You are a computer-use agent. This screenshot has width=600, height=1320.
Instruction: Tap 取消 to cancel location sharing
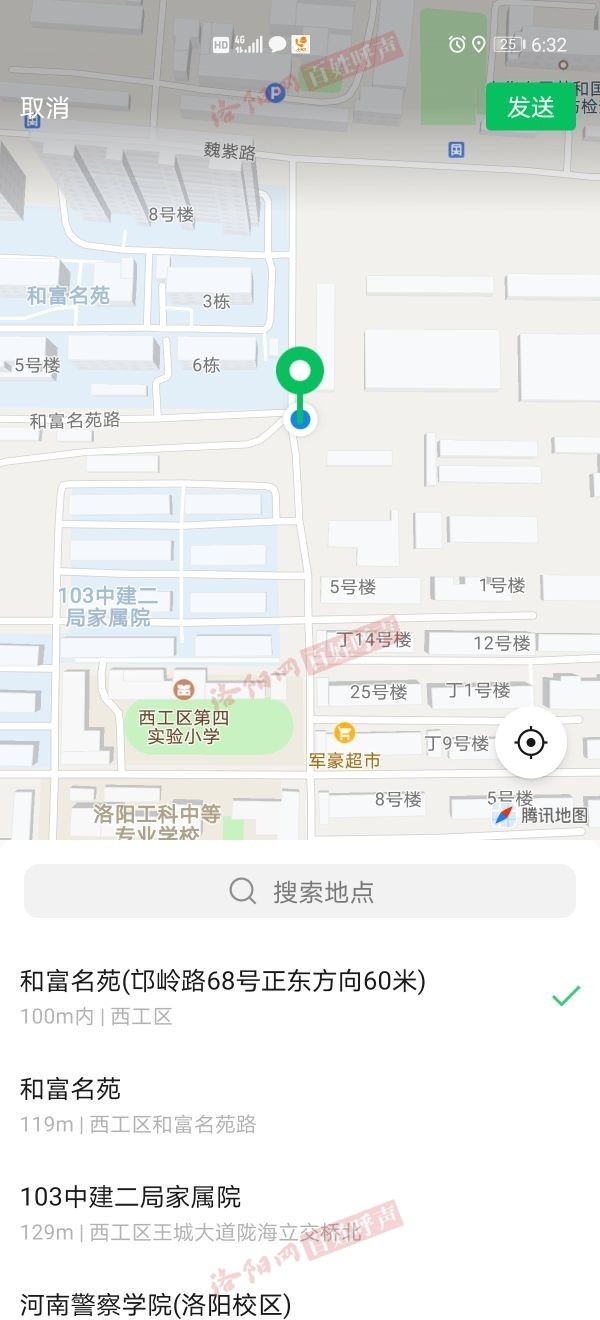tap(45, 108)
